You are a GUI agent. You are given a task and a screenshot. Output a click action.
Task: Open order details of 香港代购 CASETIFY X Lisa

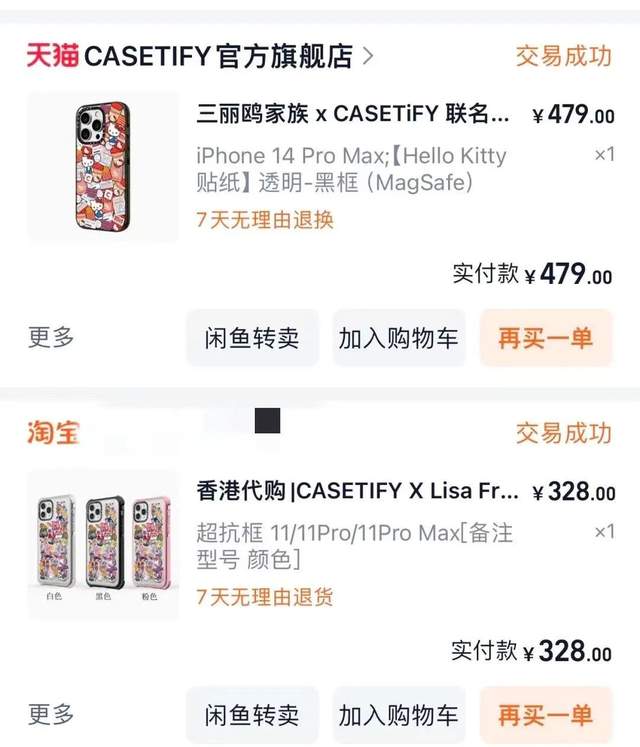click(357, 492)
